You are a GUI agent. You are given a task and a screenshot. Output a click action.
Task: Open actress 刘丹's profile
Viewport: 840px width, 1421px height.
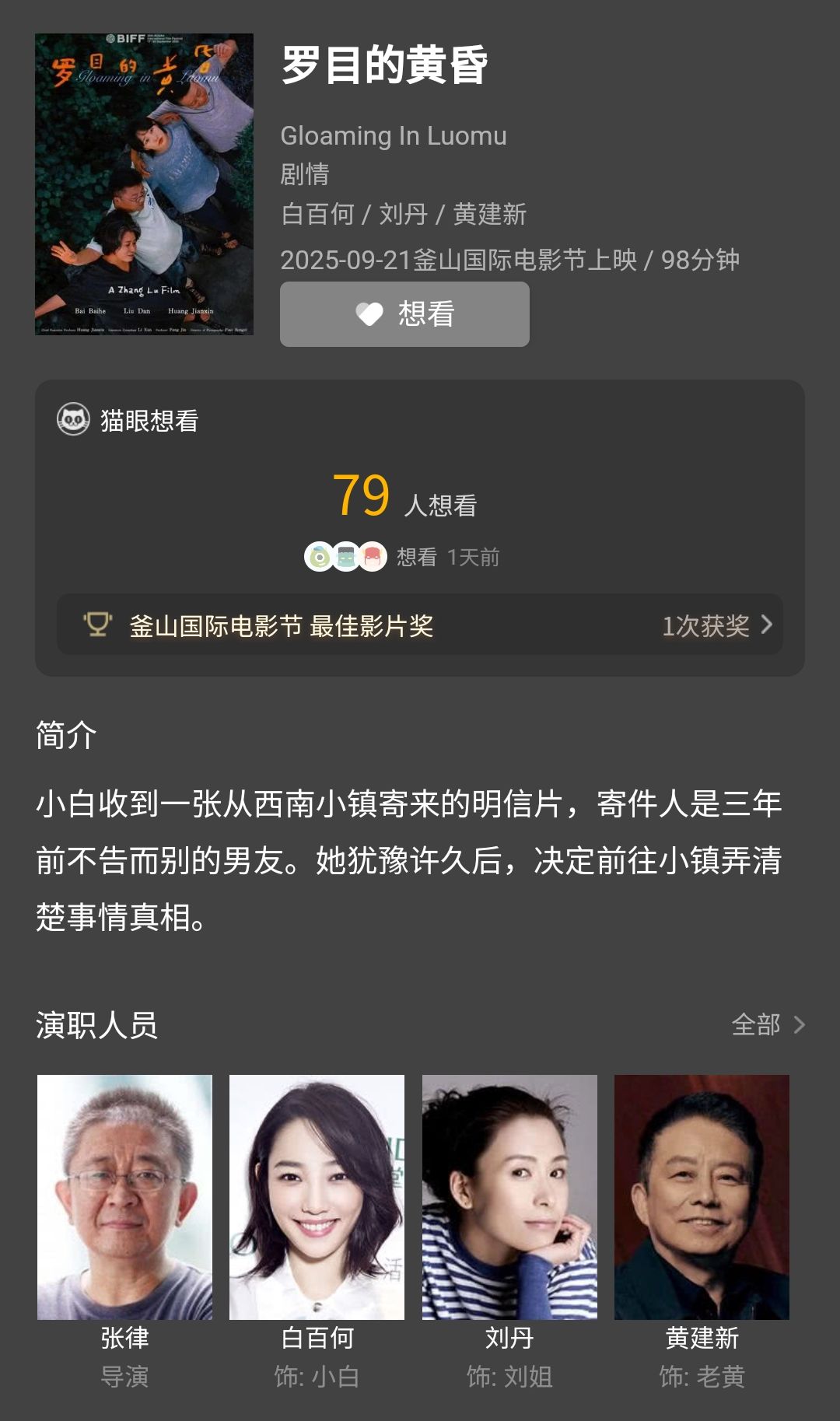pyautogui.click(x=509, y=1198)
